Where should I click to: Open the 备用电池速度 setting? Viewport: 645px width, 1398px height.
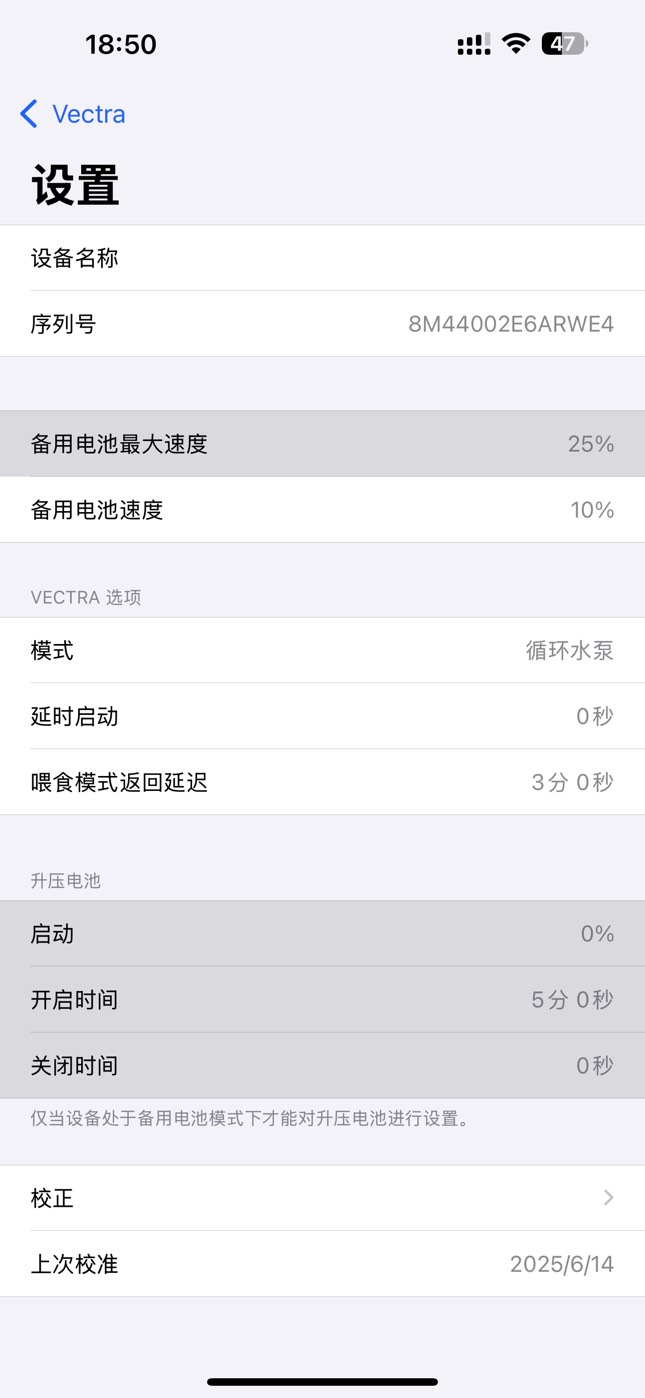tap(322, 510)
